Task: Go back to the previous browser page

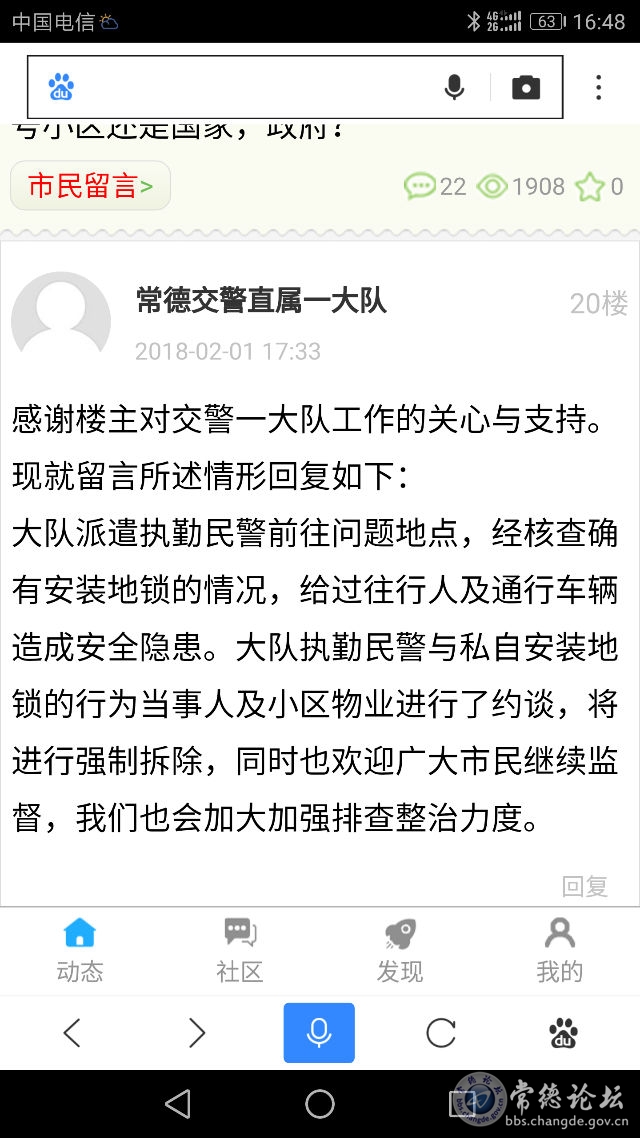Action: (72, 1032)
